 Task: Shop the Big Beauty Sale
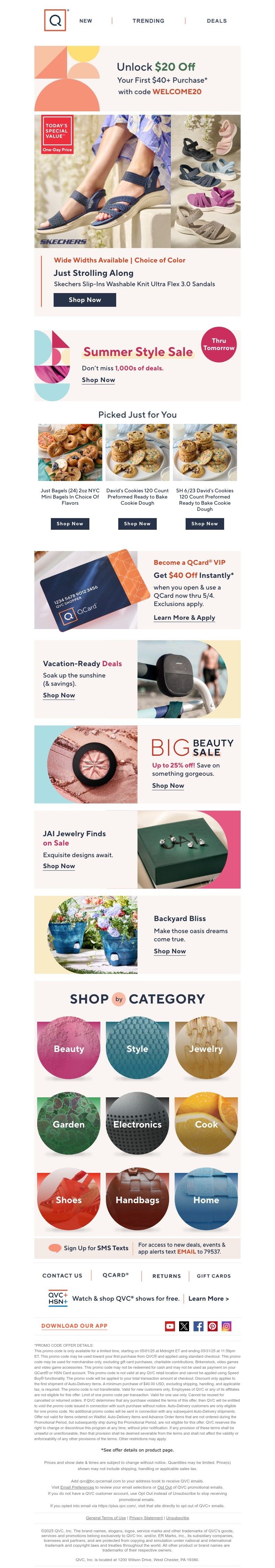pos(168,786)
